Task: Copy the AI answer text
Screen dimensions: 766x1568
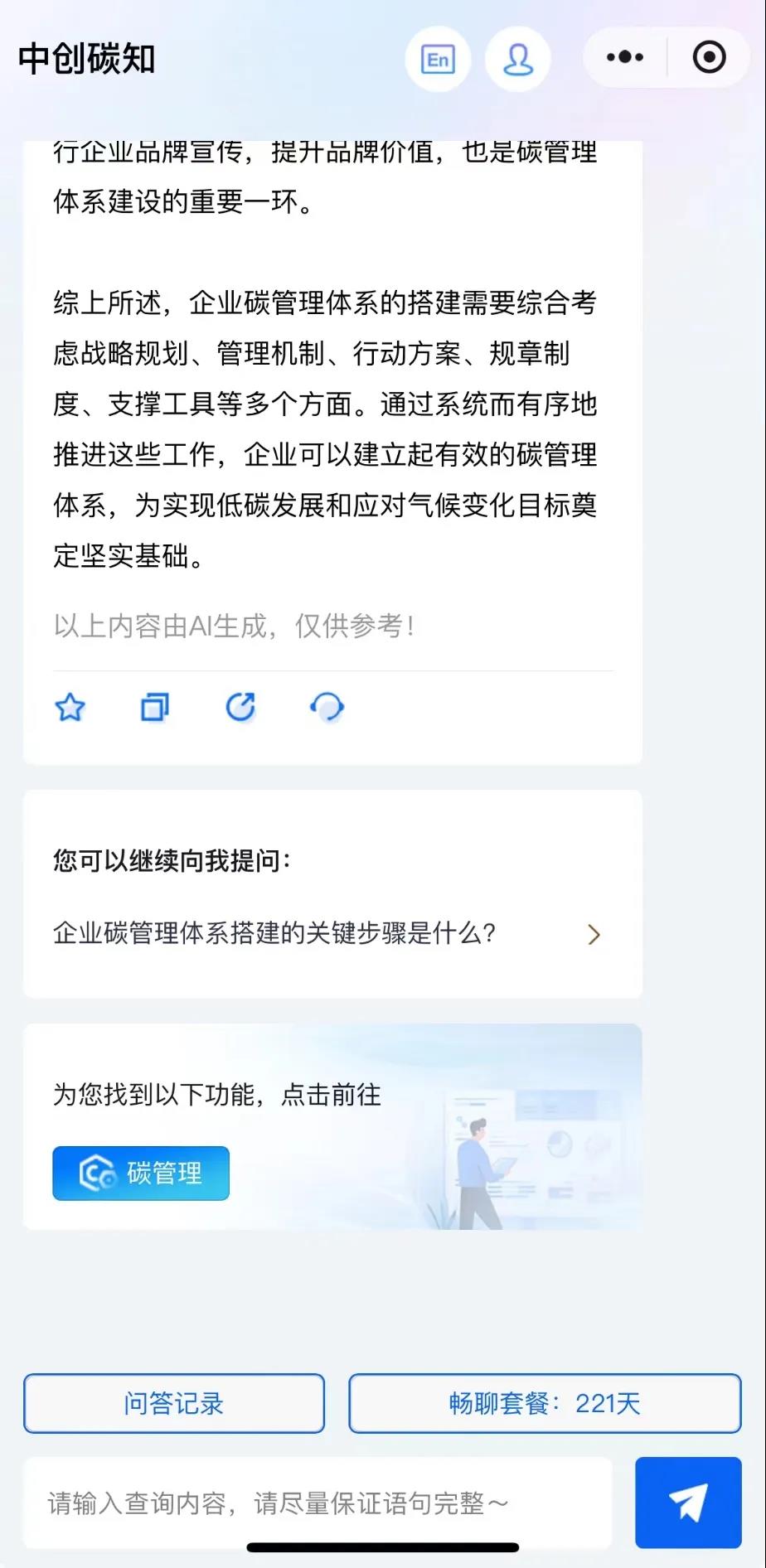Action: pos(155,708)
